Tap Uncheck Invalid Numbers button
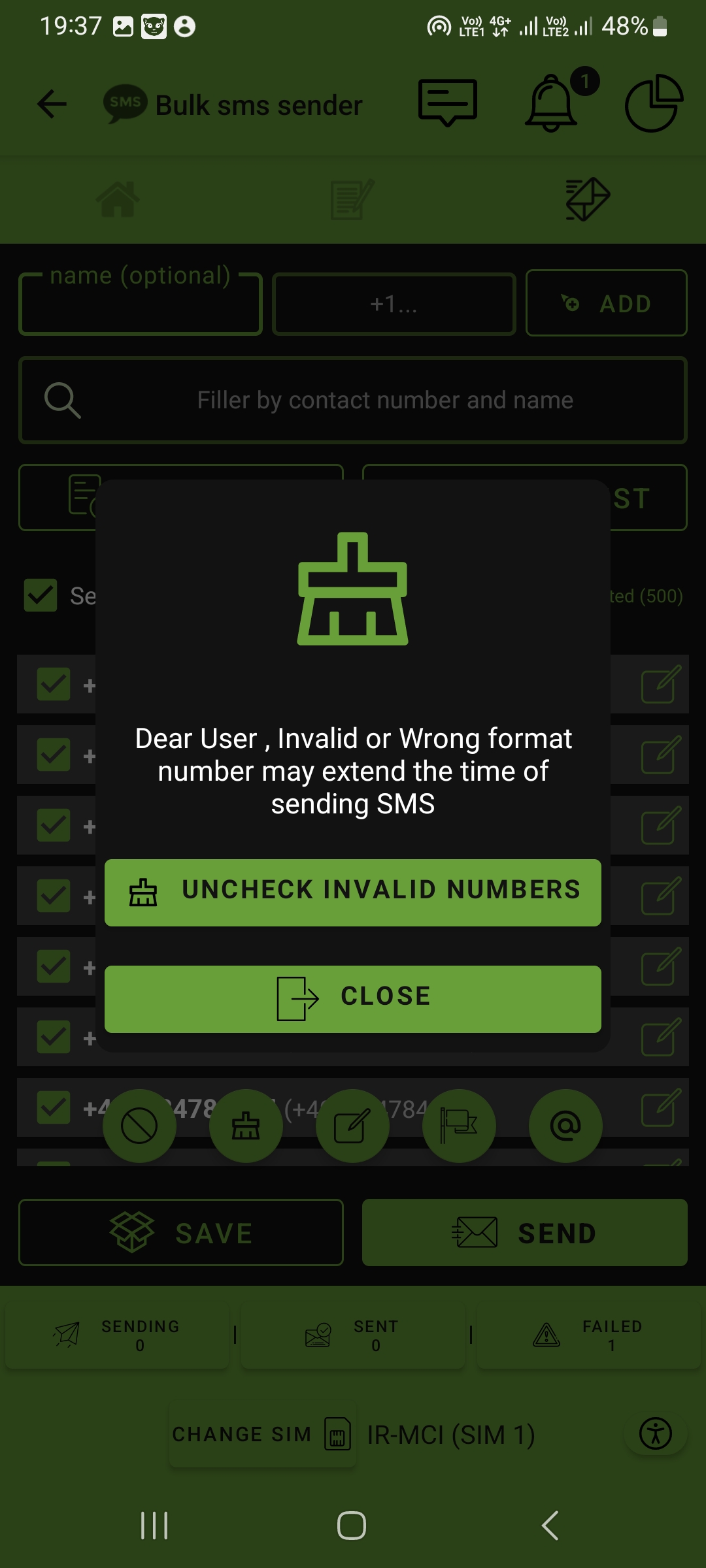706x1568 pixels. pos(353,892)
